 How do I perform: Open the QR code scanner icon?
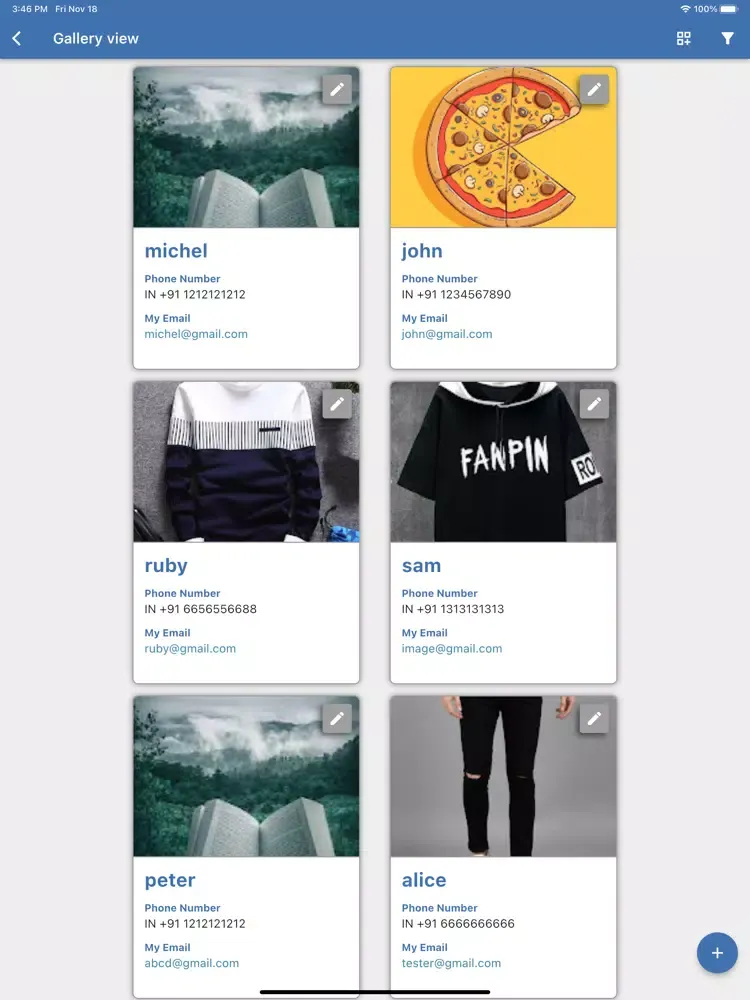point(684,38)
